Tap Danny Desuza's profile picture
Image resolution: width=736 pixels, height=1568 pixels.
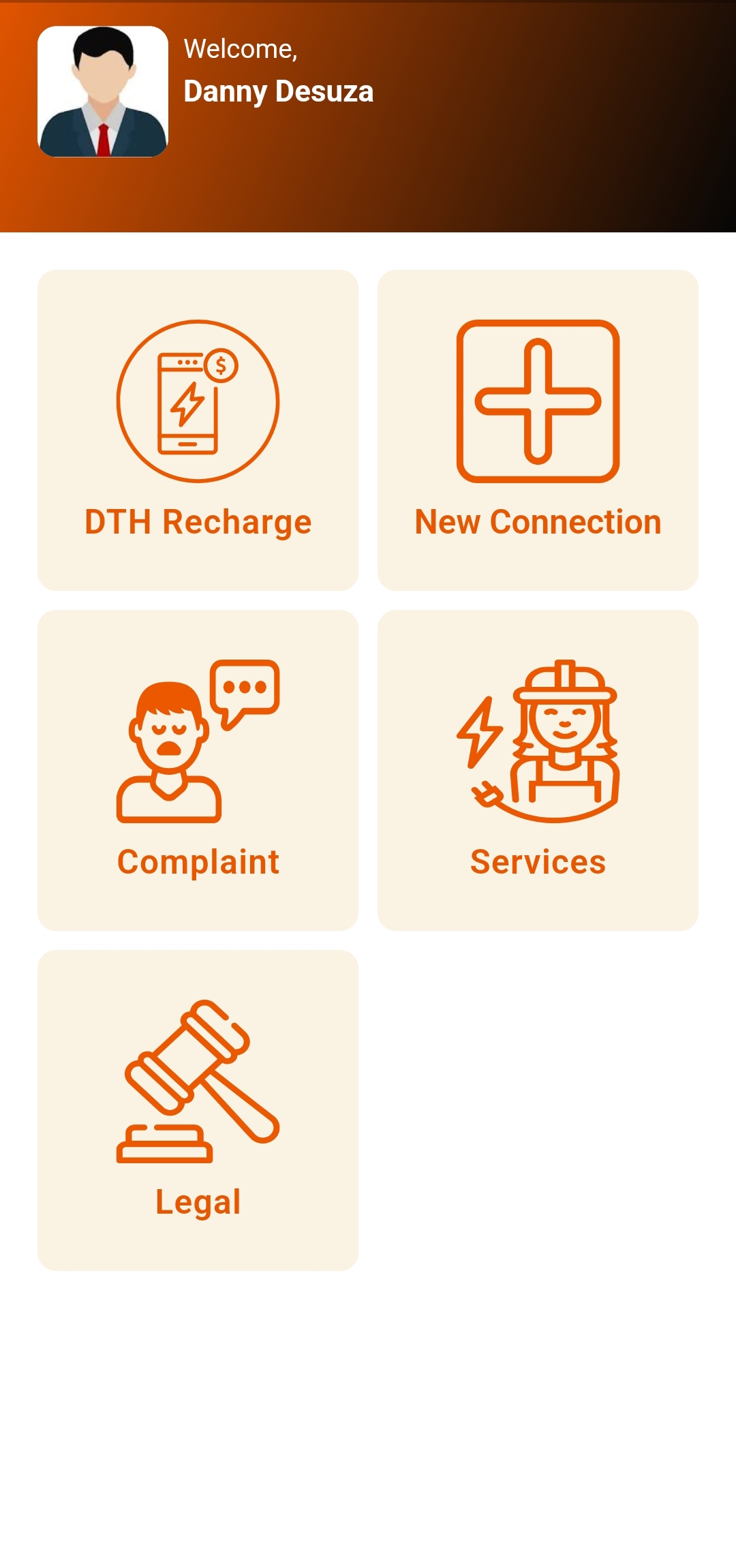[103, 91]
